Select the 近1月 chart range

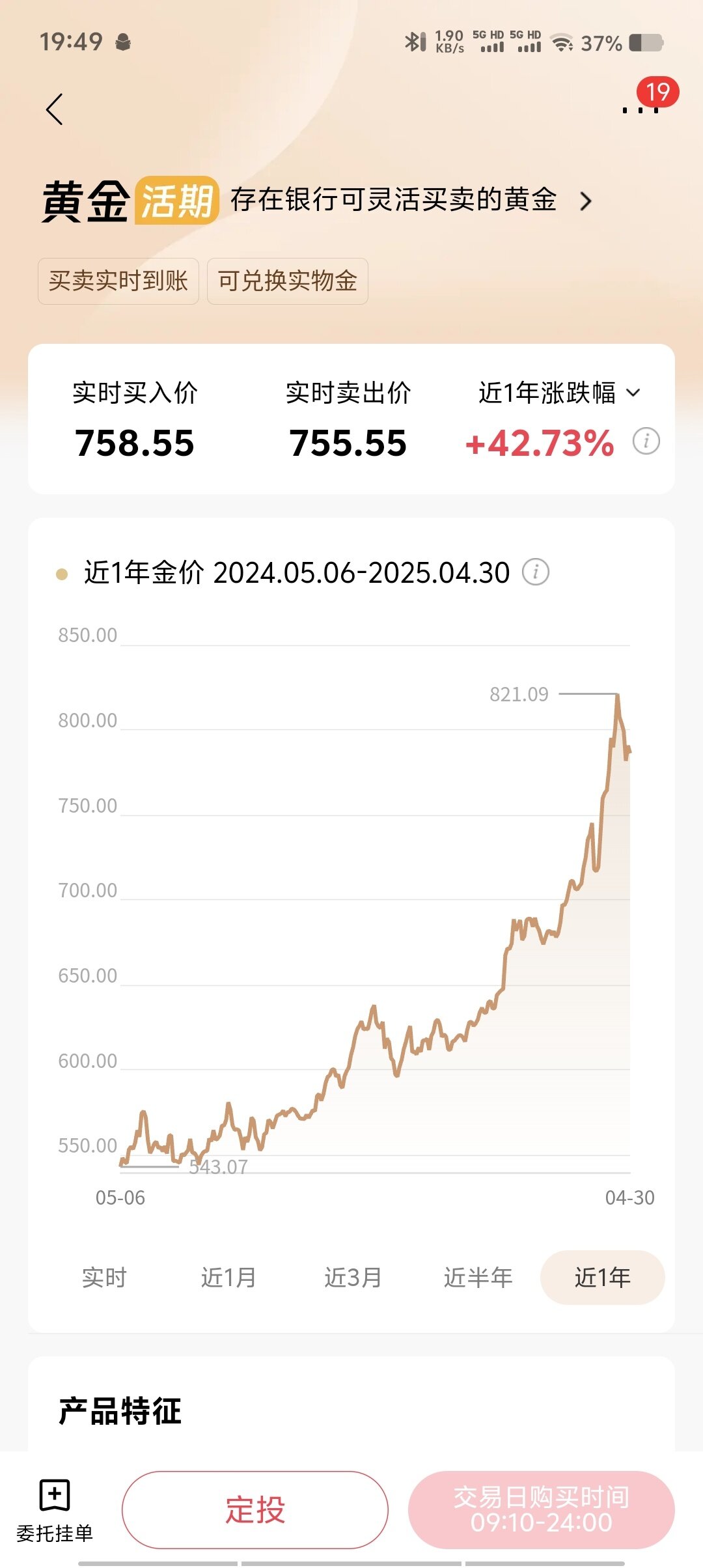pyautogui.click(x=228, y=1278)
